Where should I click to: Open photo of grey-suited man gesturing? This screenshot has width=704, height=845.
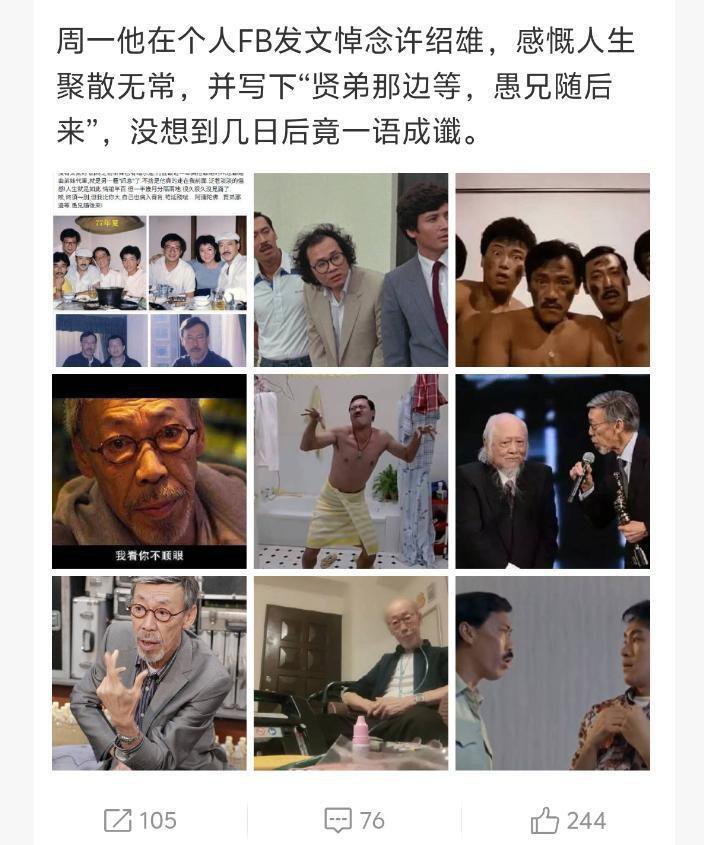(149, 673)
